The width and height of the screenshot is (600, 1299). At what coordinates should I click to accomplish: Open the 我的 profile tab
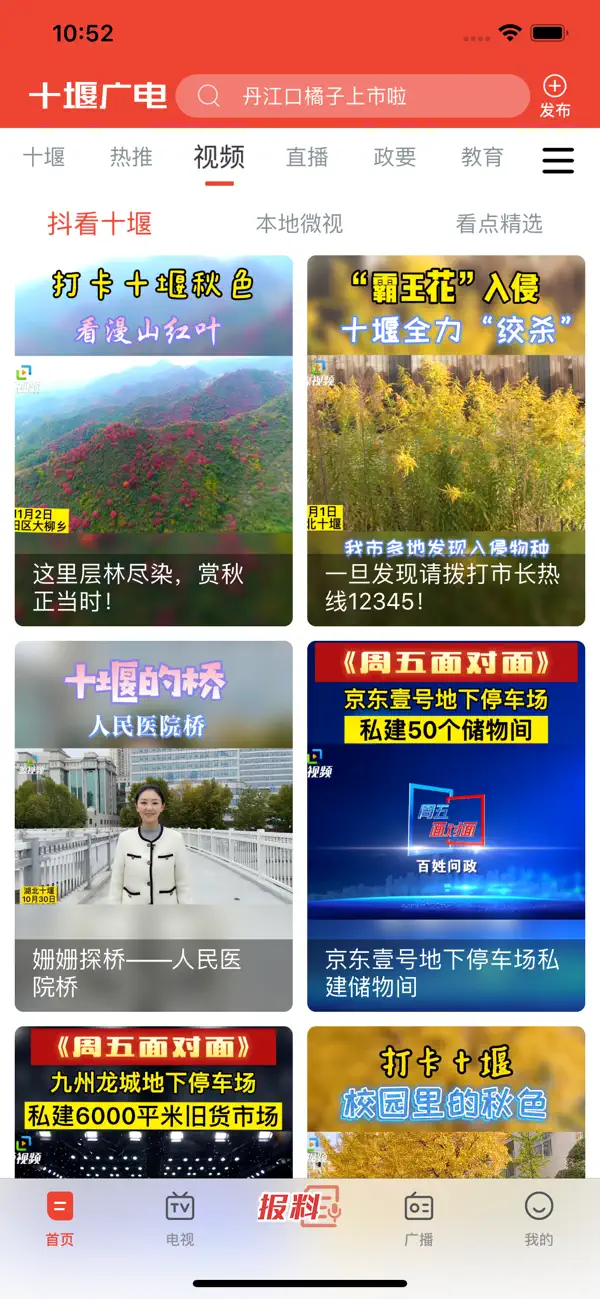(x=539, y=1219)
